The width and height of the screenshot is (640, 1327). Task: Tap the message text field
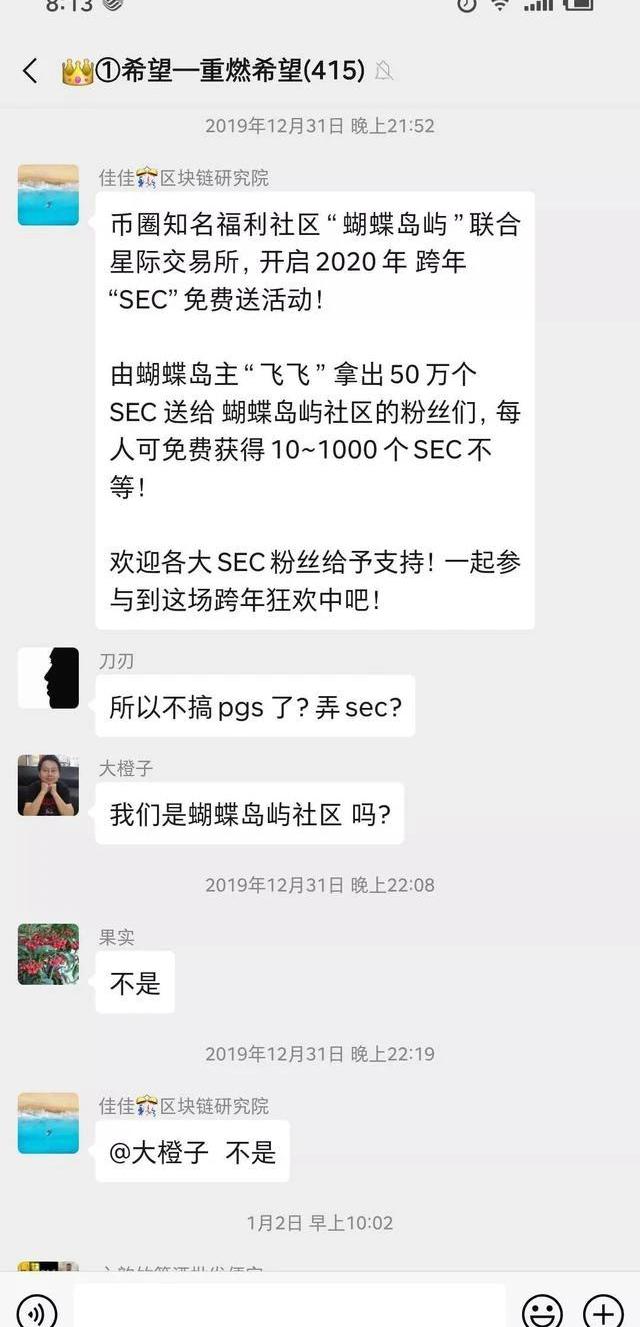pyautogui.click(x=290, y=1306)
